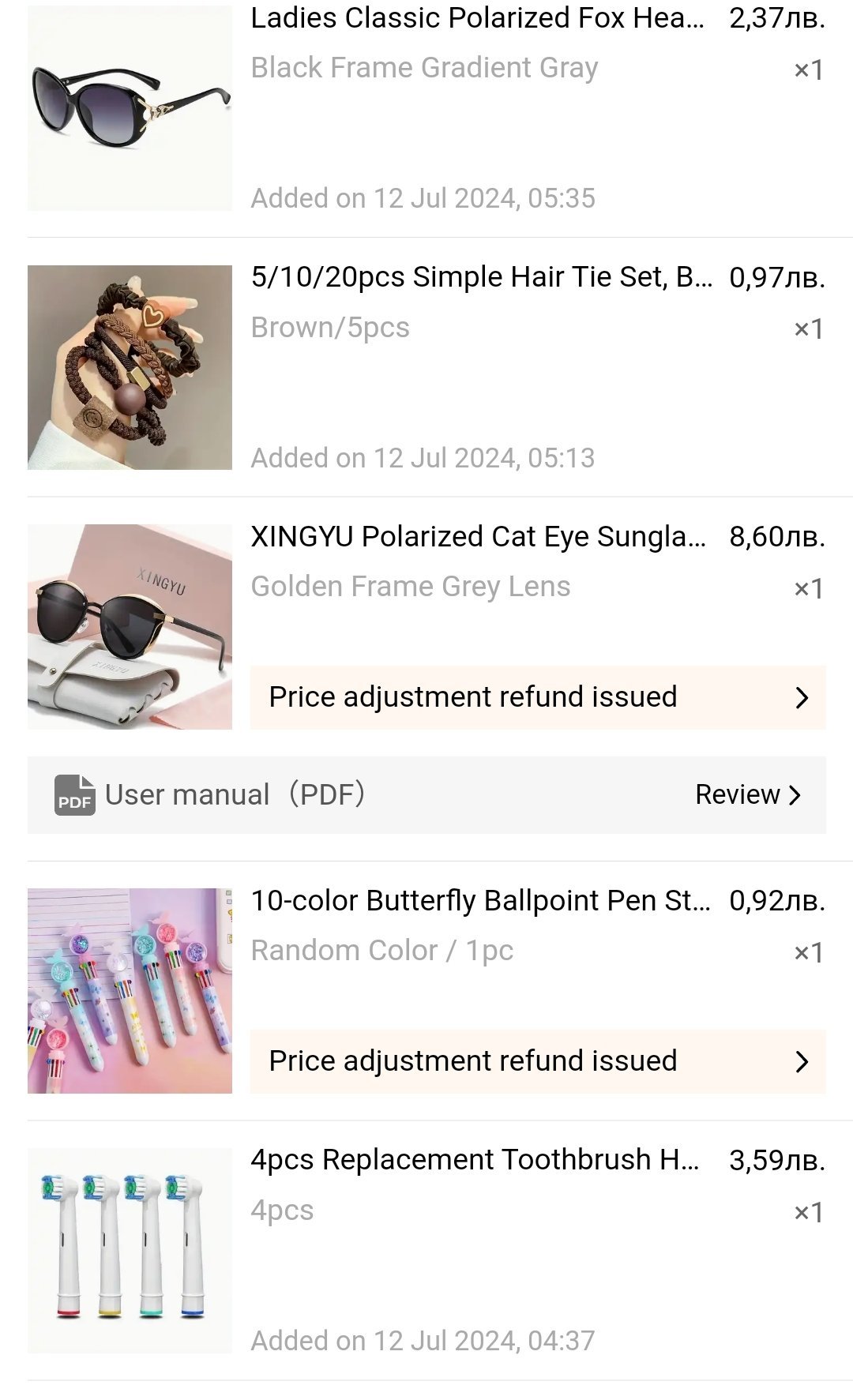853x1400 pixels.
Task: Review the User manual PDF
Action: [x=747, y=794]
